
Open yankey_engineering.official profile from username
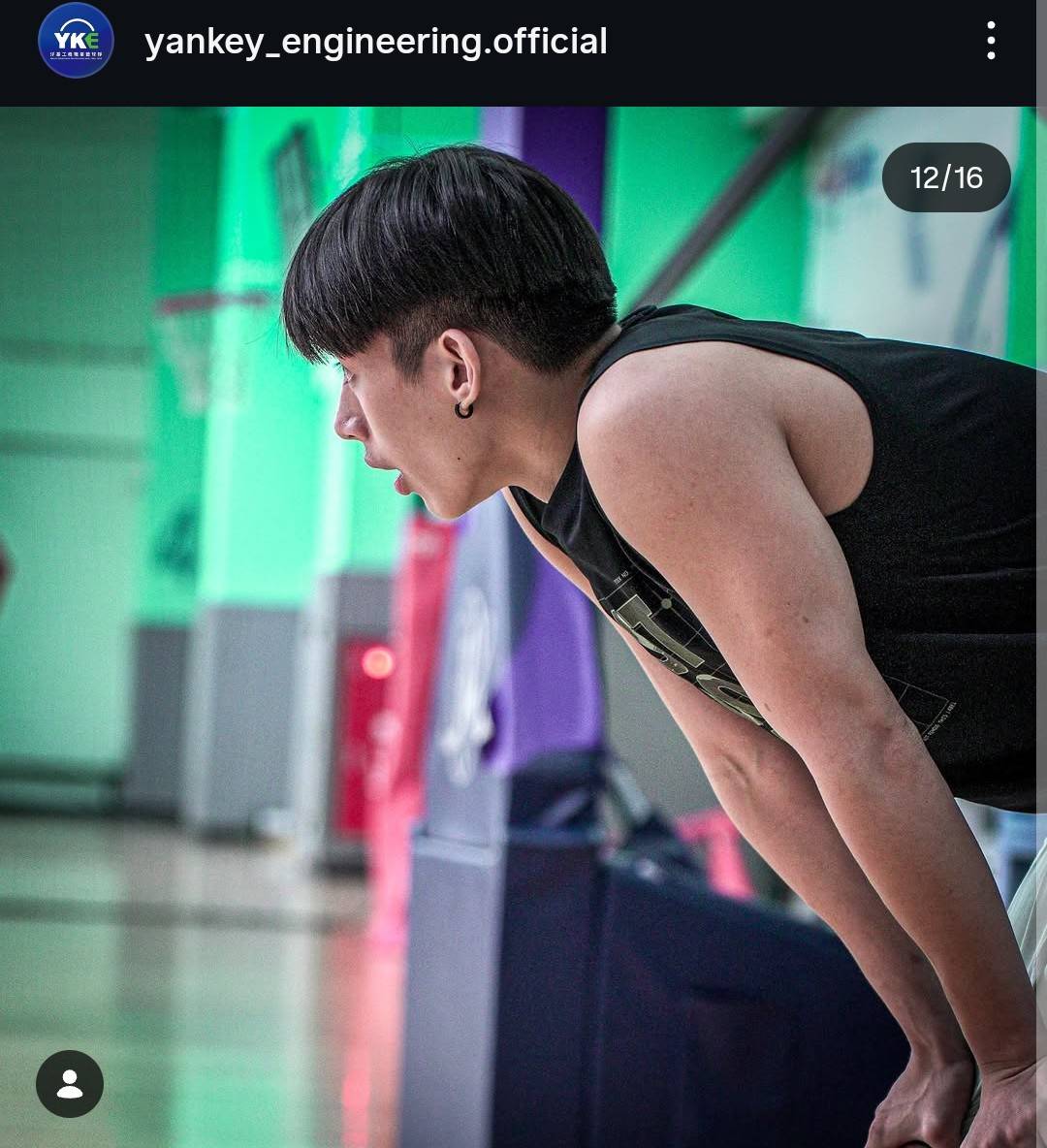pyautogui.click(x=375, y=41)
